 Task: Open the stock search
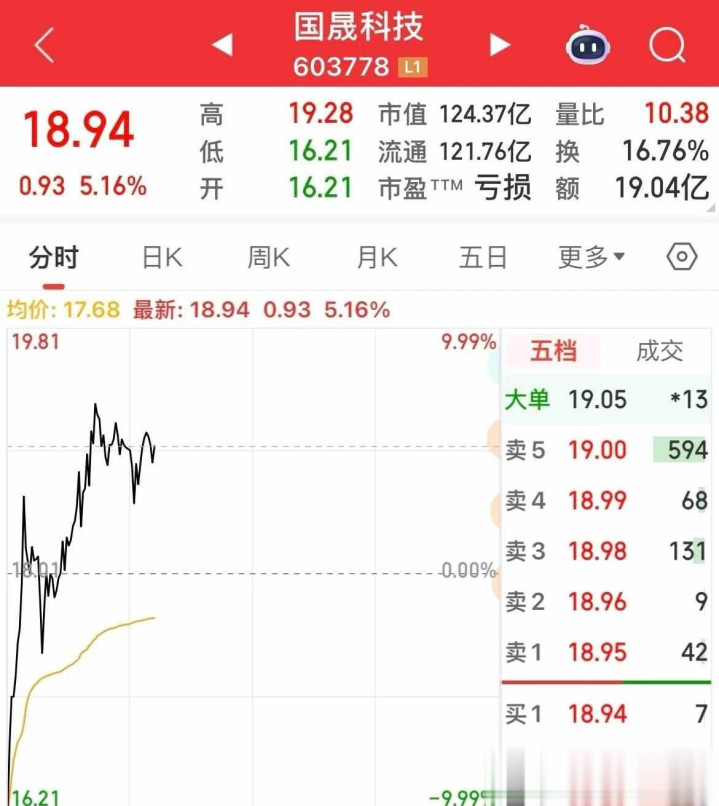point(666,45)
